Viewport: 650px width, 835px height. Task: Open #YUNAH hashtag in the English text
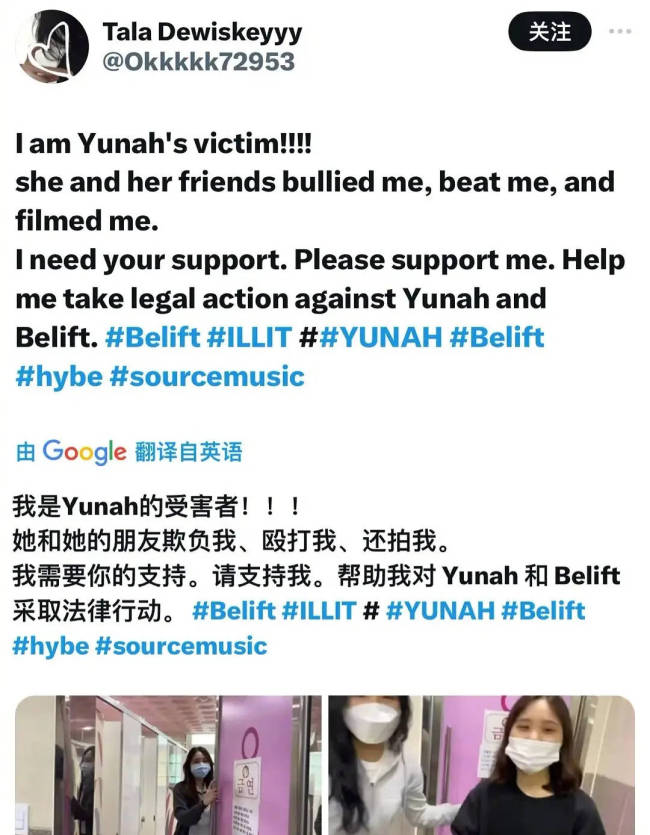[380, 337]
